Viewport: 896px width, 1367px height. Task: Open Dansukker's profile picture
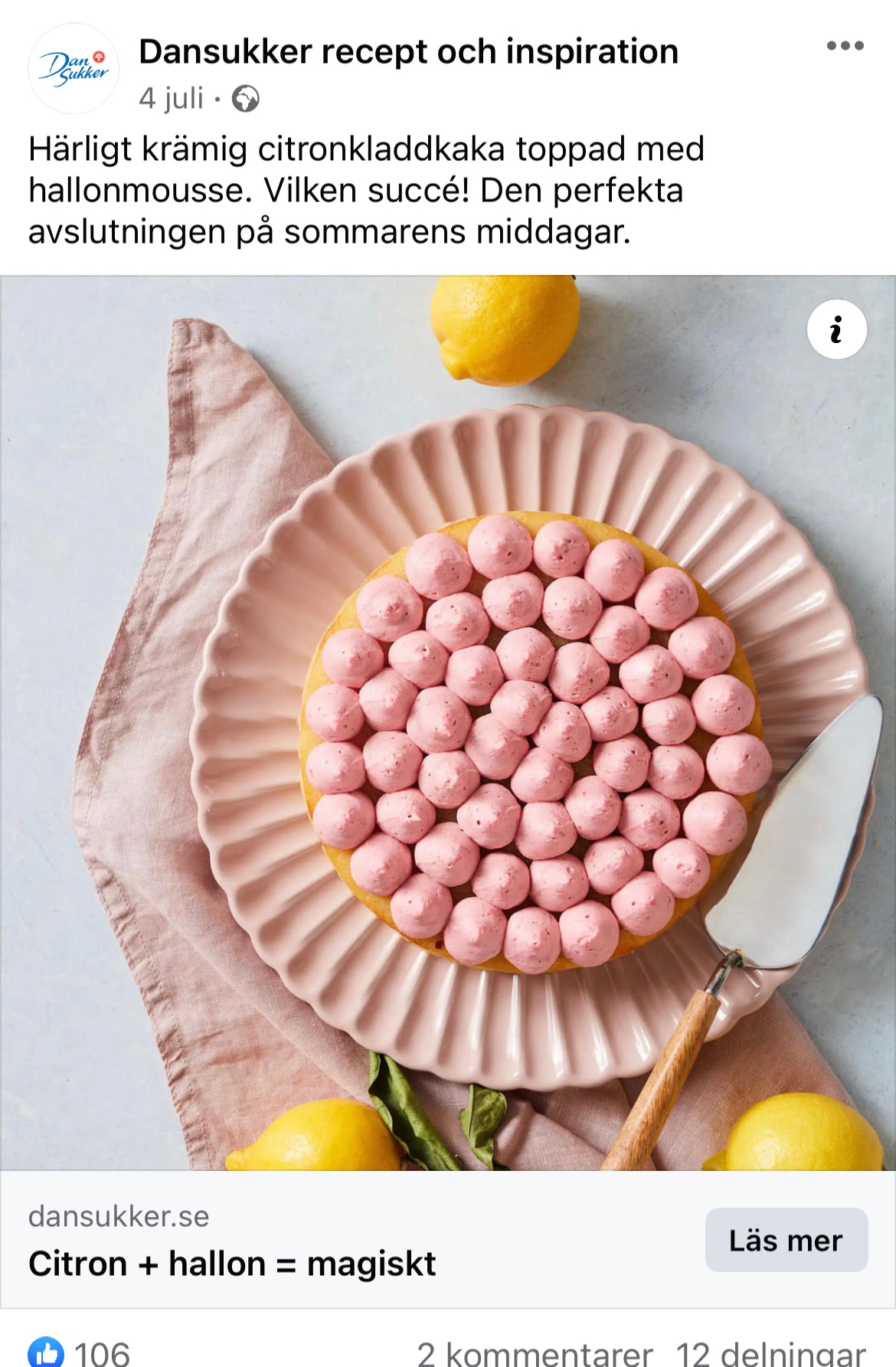pyautogui.click(x=74, y=69)
